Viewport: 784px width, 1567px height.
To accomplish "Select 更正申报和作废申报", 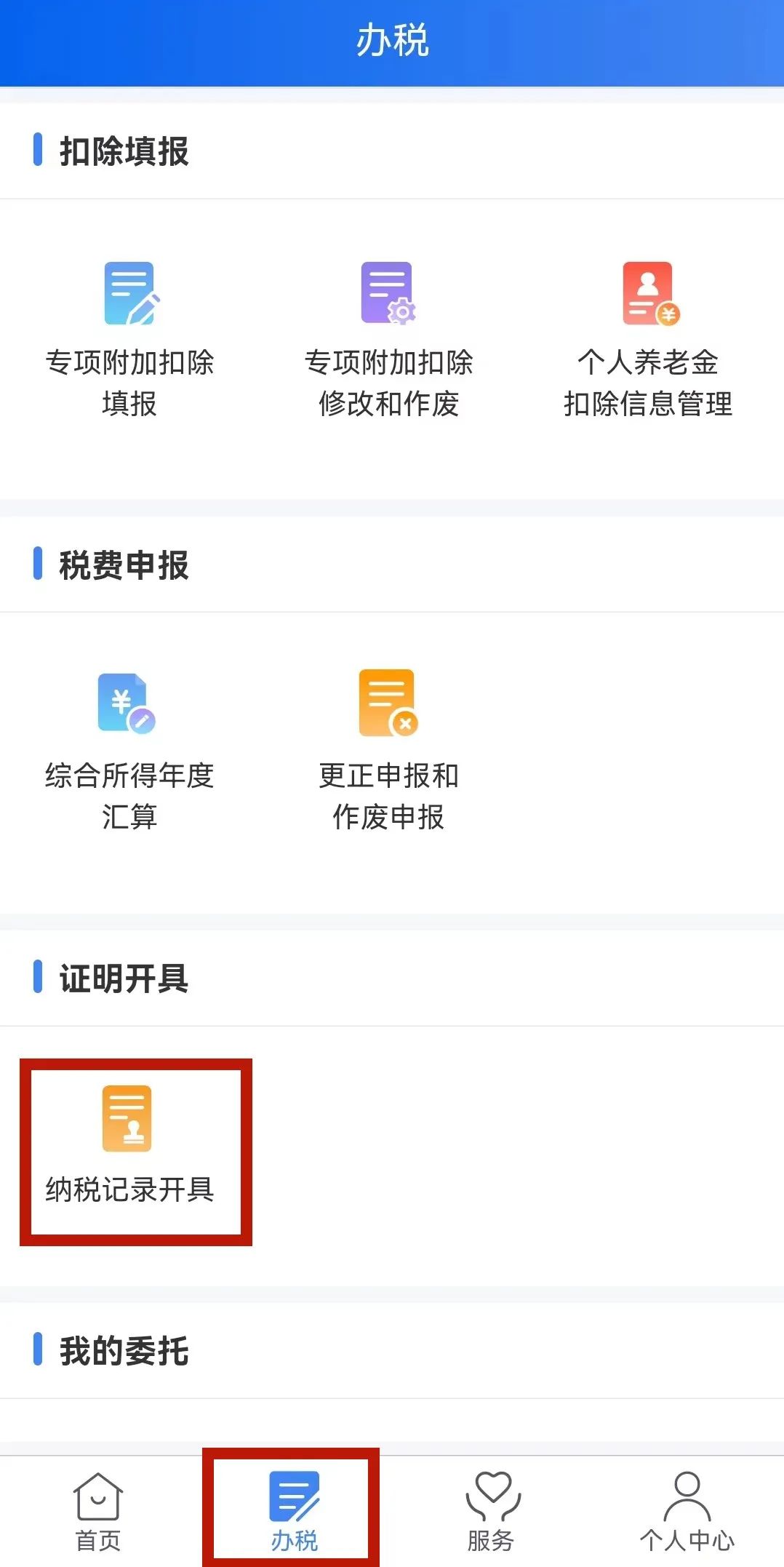I will click(x=388, y=751).
